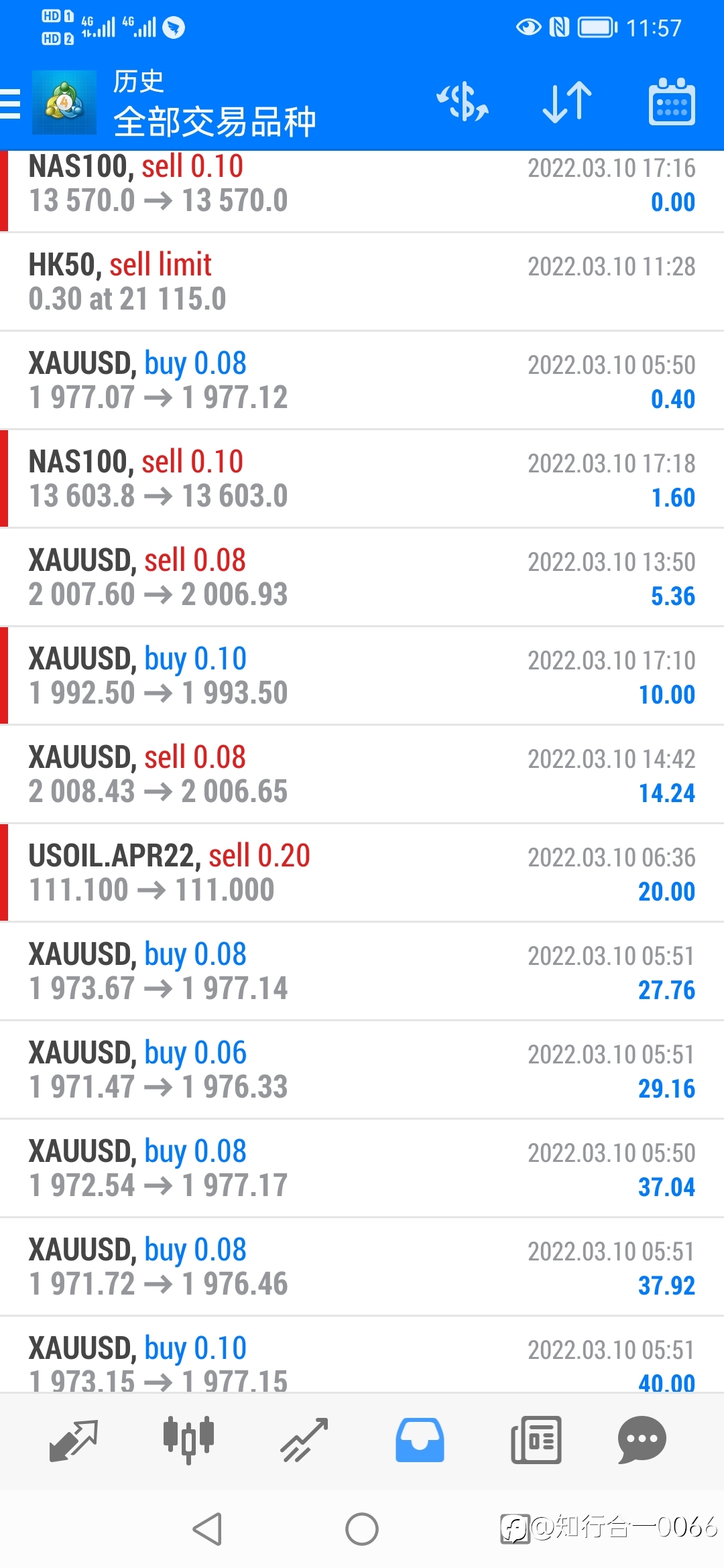This screenshot has width=724, height=1568.
Task: Switch to the Quotes tab
Action: click(74, 1440)
